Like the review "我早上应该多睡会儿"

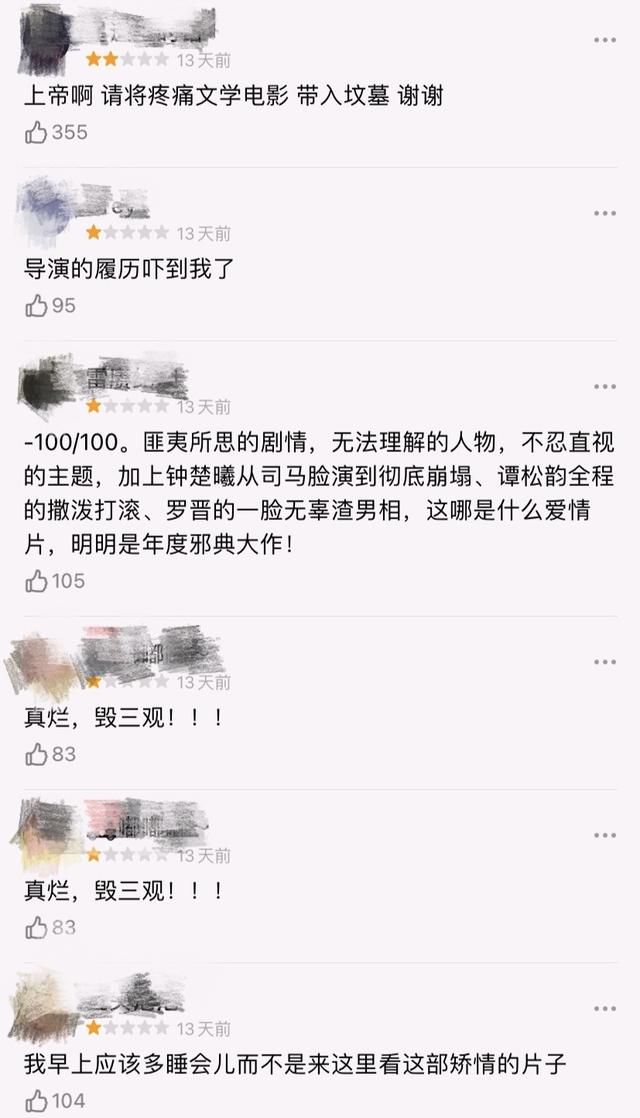pos(37,1101)
